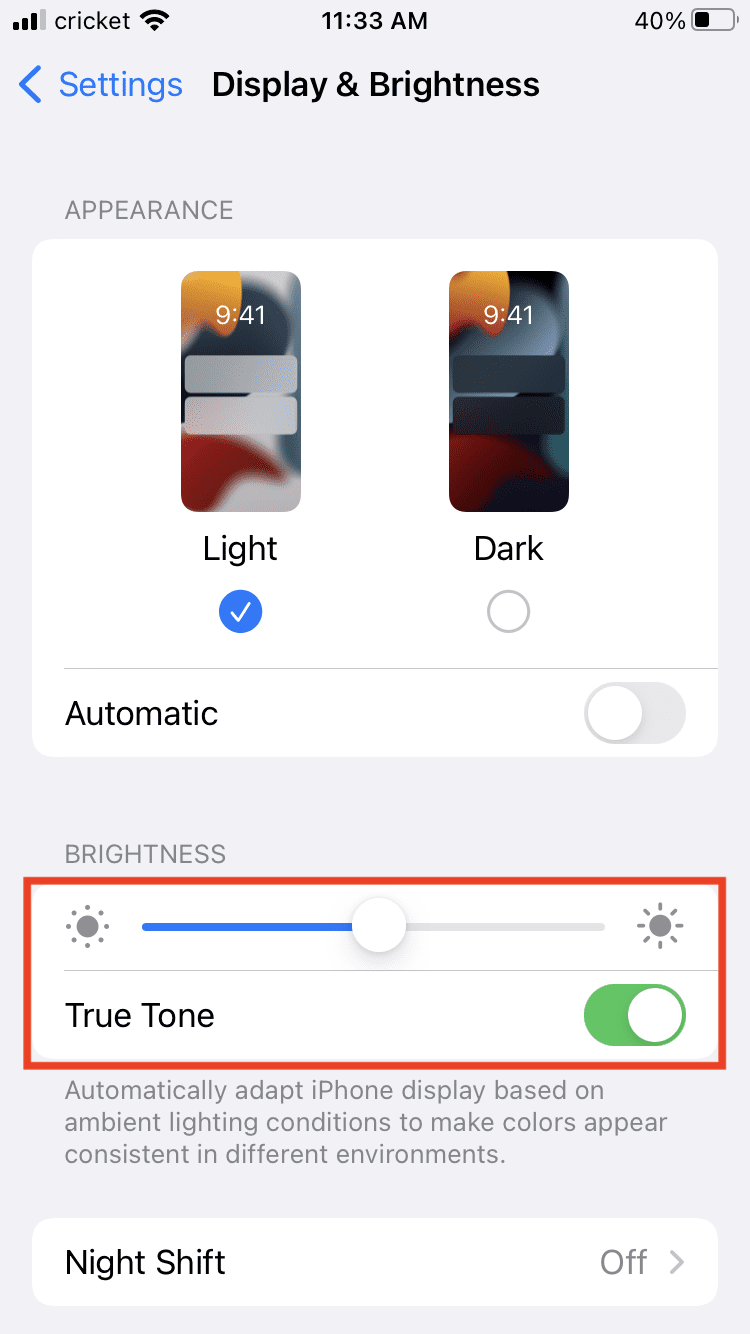Toggle the Automatic appearance switch
The image size is (750, 1334).
coord(634,713)
